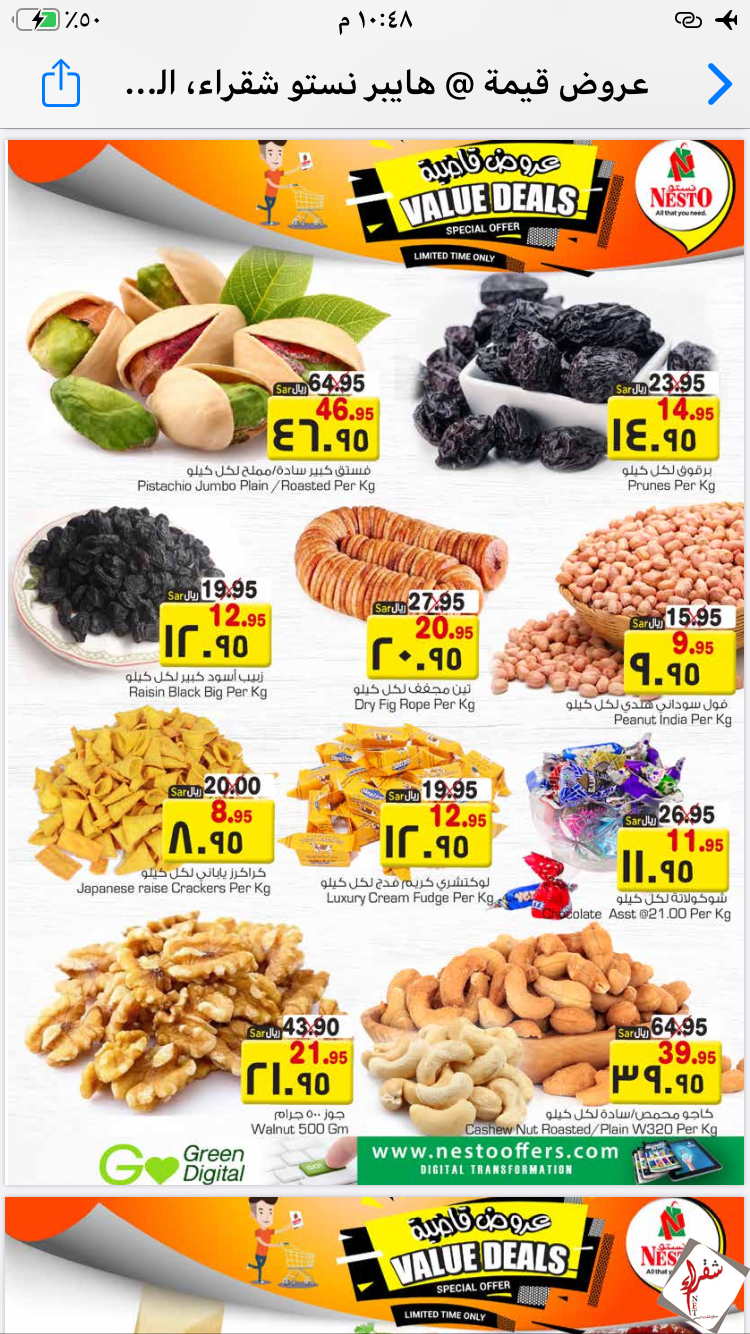Share this Nesto offers page
Screen dimensions: 750x1334
60,84
